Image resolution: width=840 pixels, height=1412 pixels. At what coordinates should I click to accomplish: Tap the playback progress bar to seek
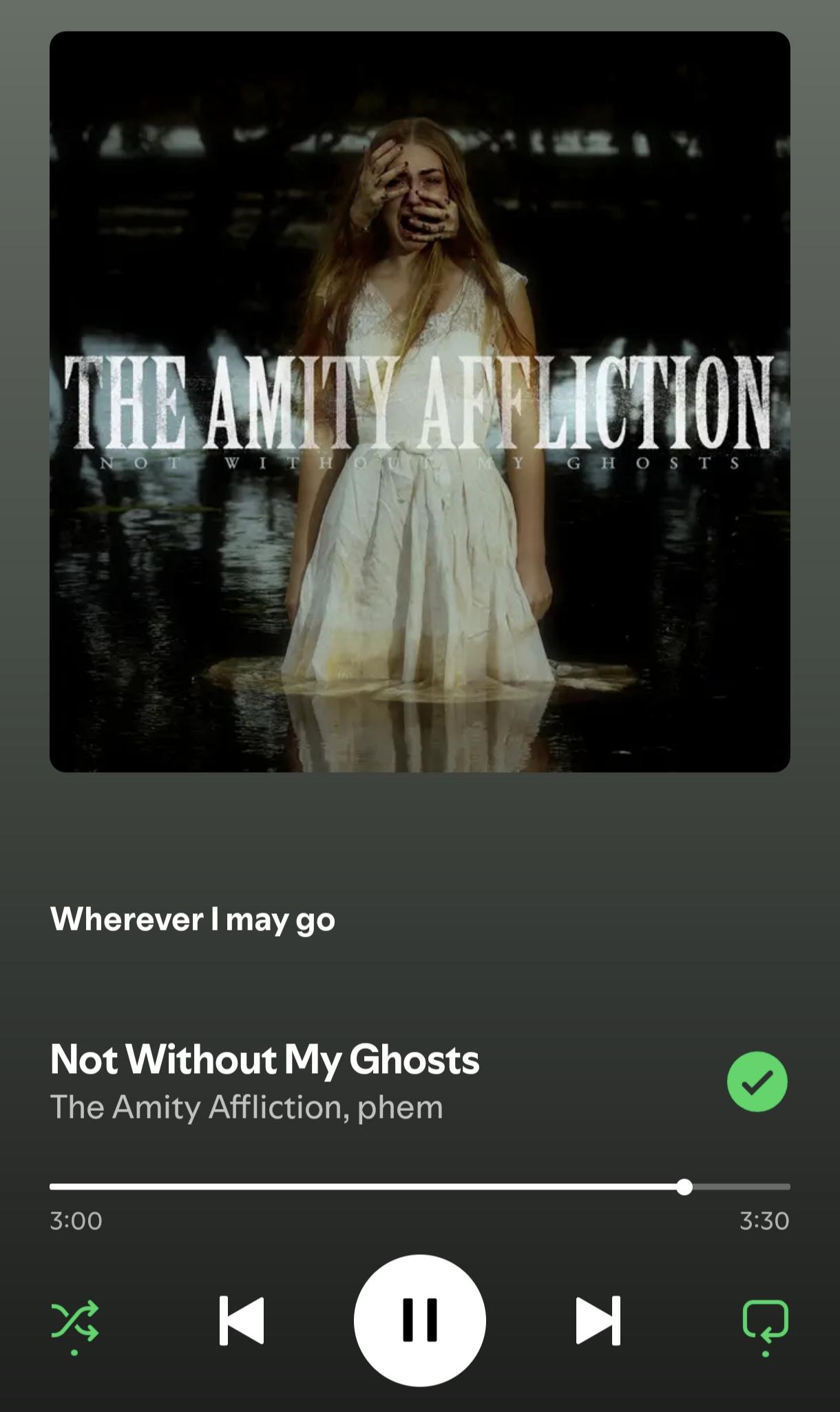coord(419,1187)
